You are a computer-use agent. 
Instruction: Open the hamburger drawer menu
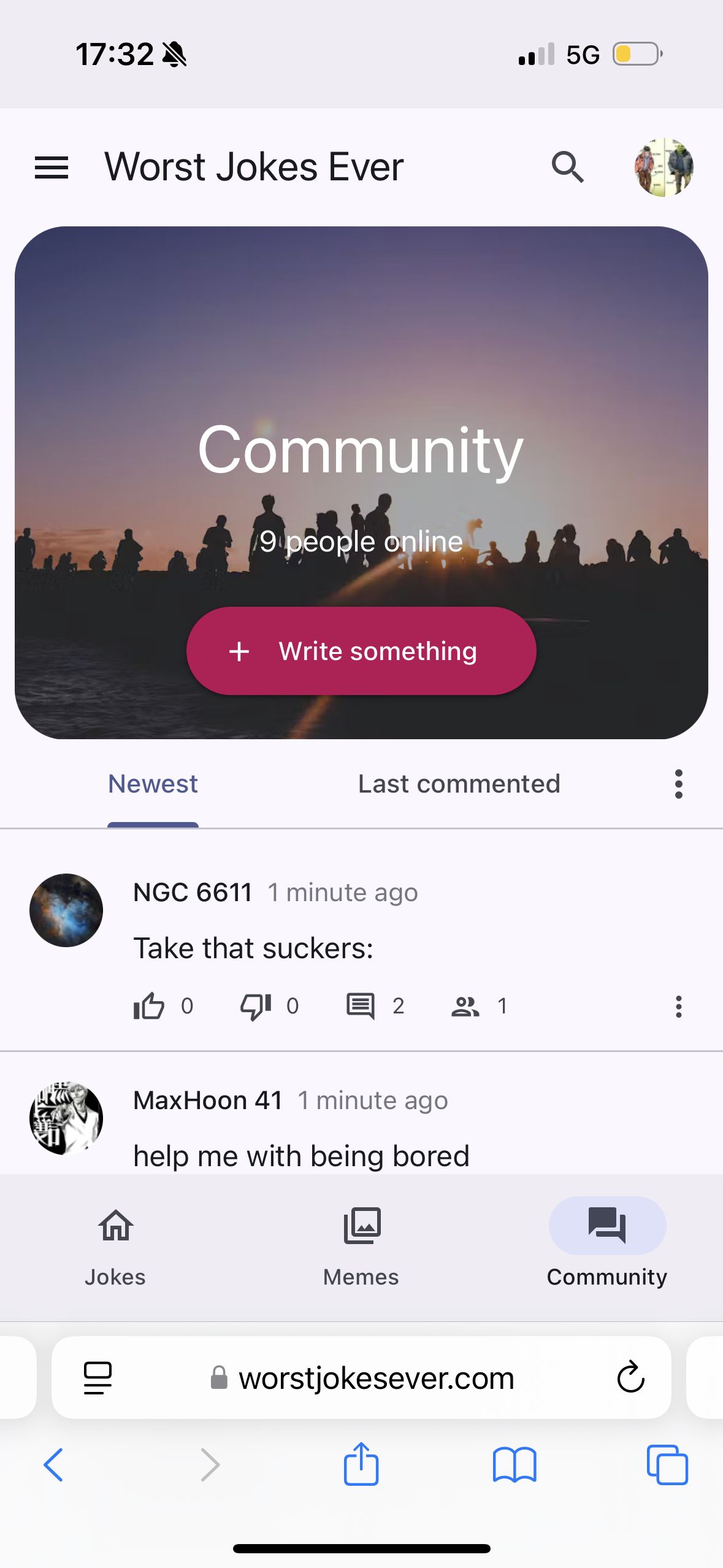52,167
